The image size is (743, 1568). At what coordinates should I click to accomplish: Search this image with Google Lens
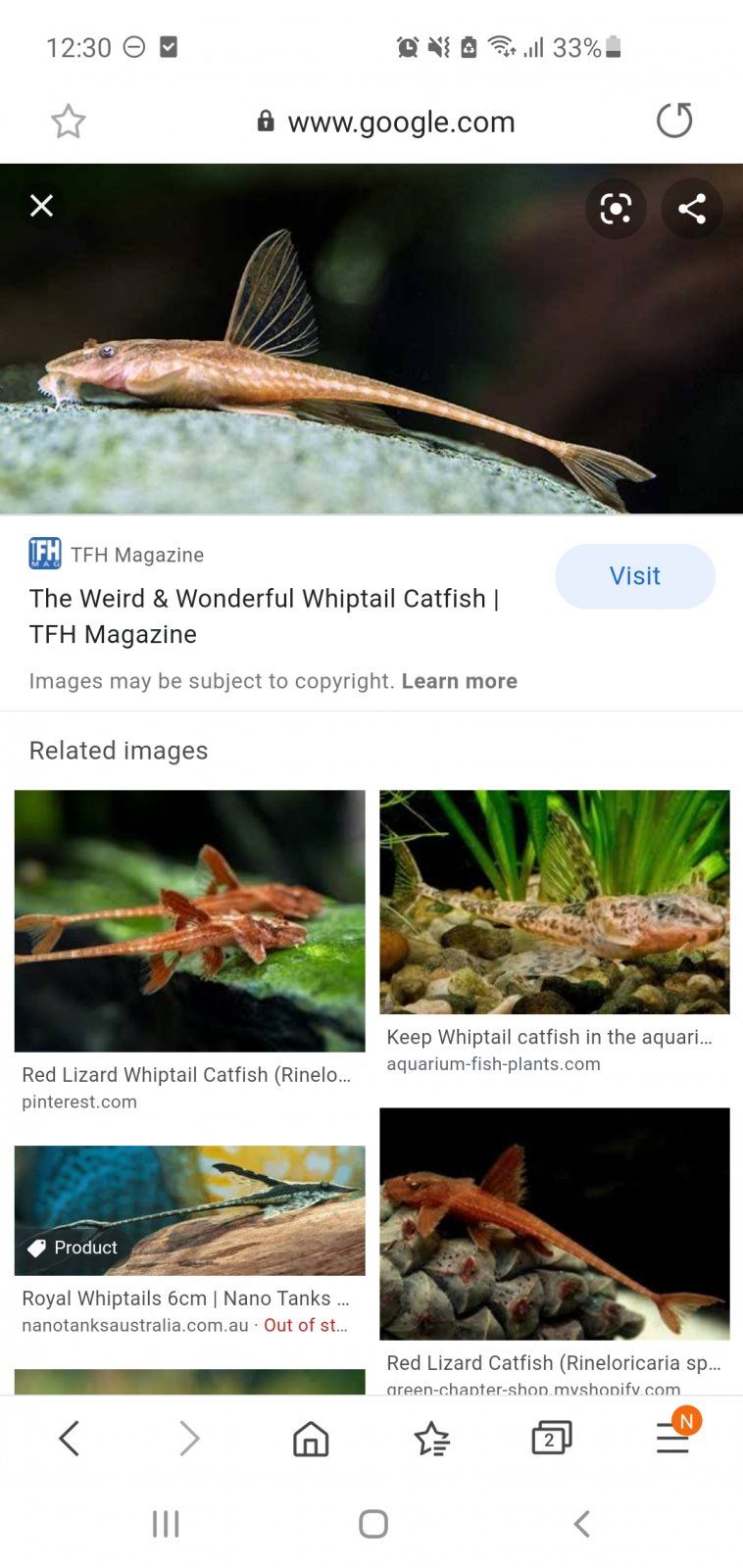[616, 209]
